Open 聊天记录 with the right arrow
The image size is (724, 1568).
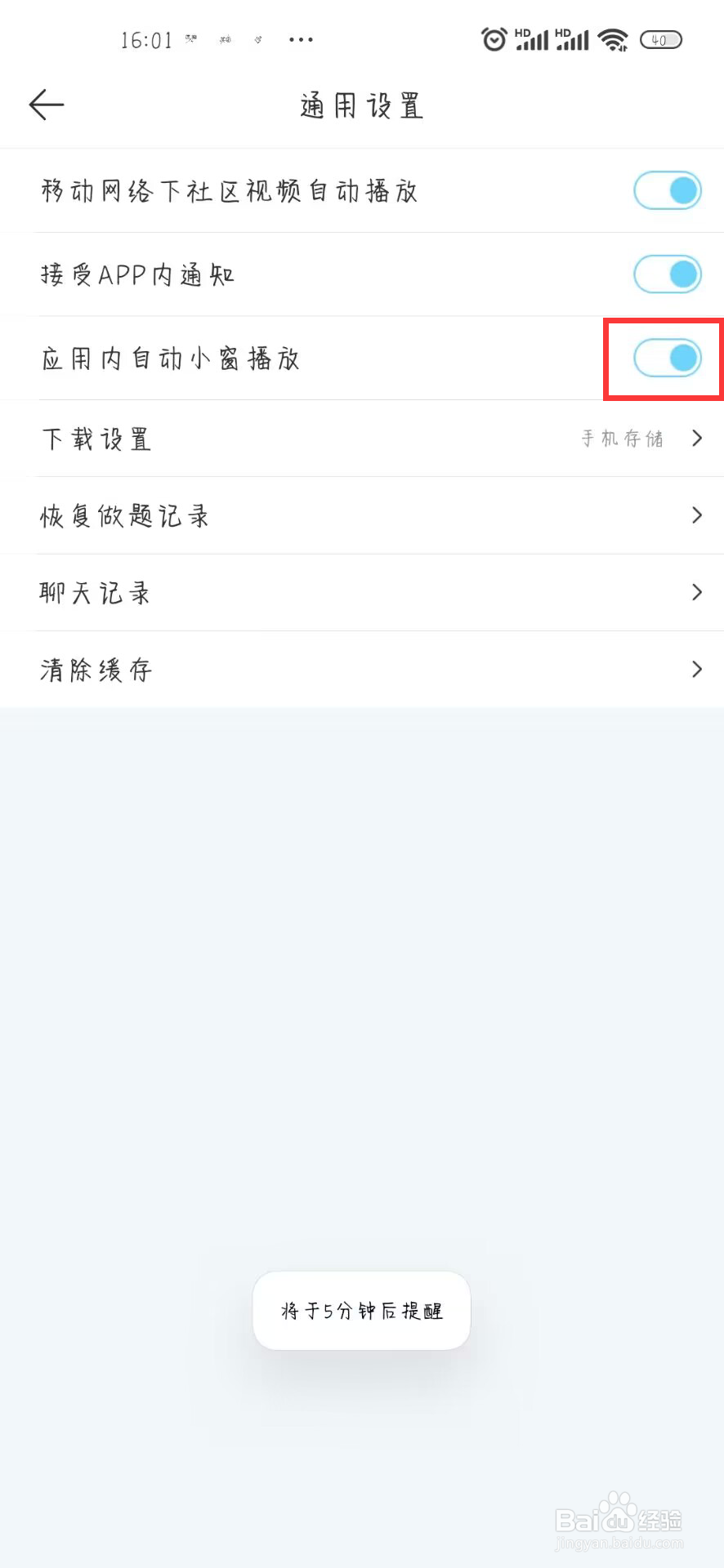click(696, 592)
